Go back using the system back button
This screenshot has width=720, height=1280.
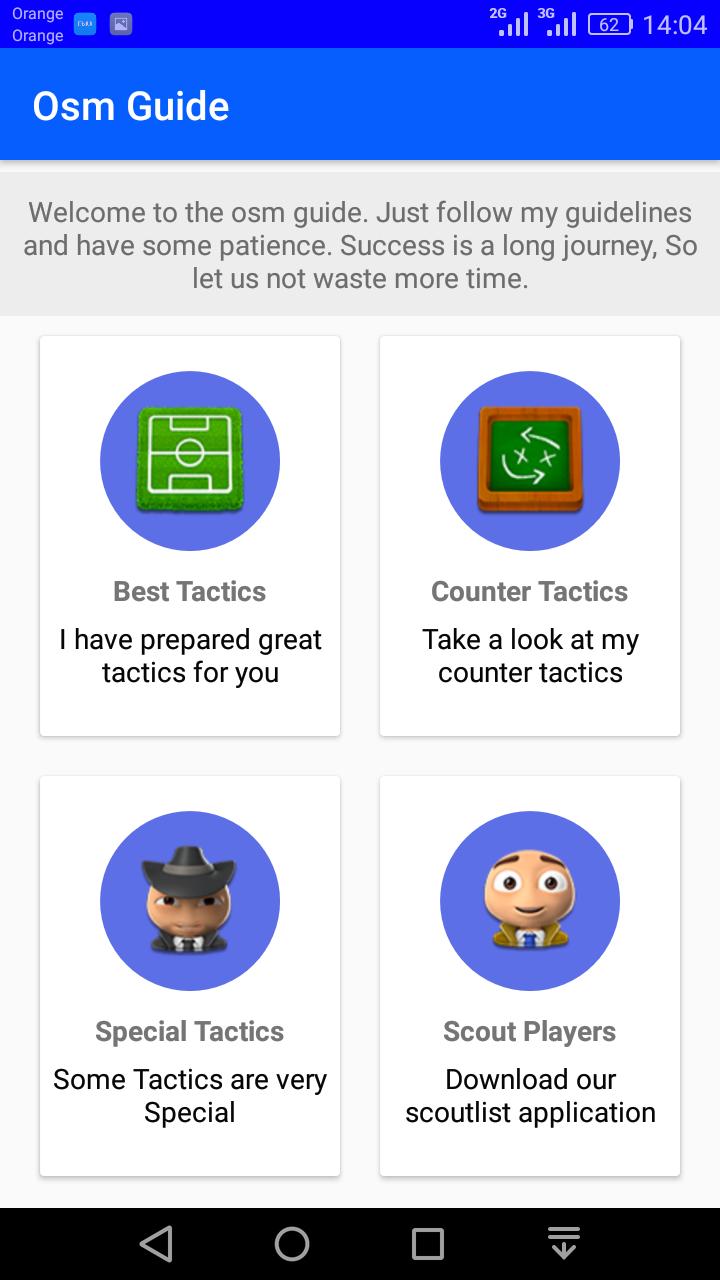pos(156,1244)
